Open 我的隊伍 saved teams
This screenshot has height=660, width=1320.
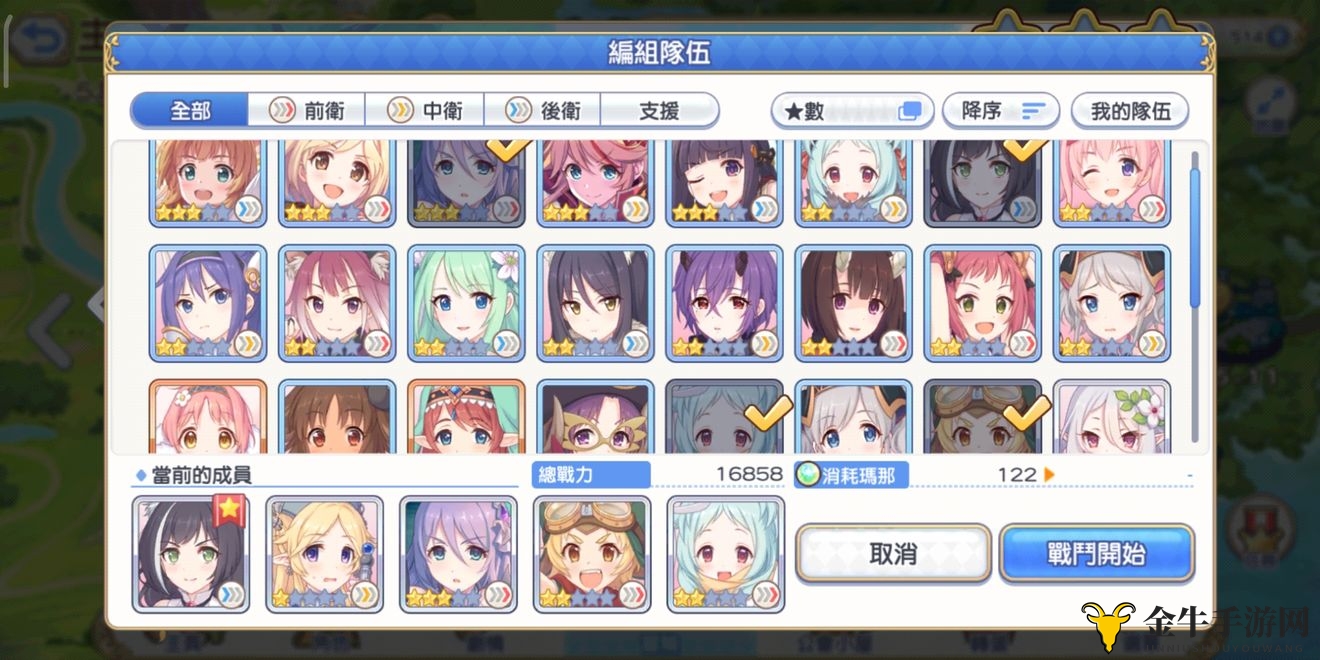click(1129, 111)
